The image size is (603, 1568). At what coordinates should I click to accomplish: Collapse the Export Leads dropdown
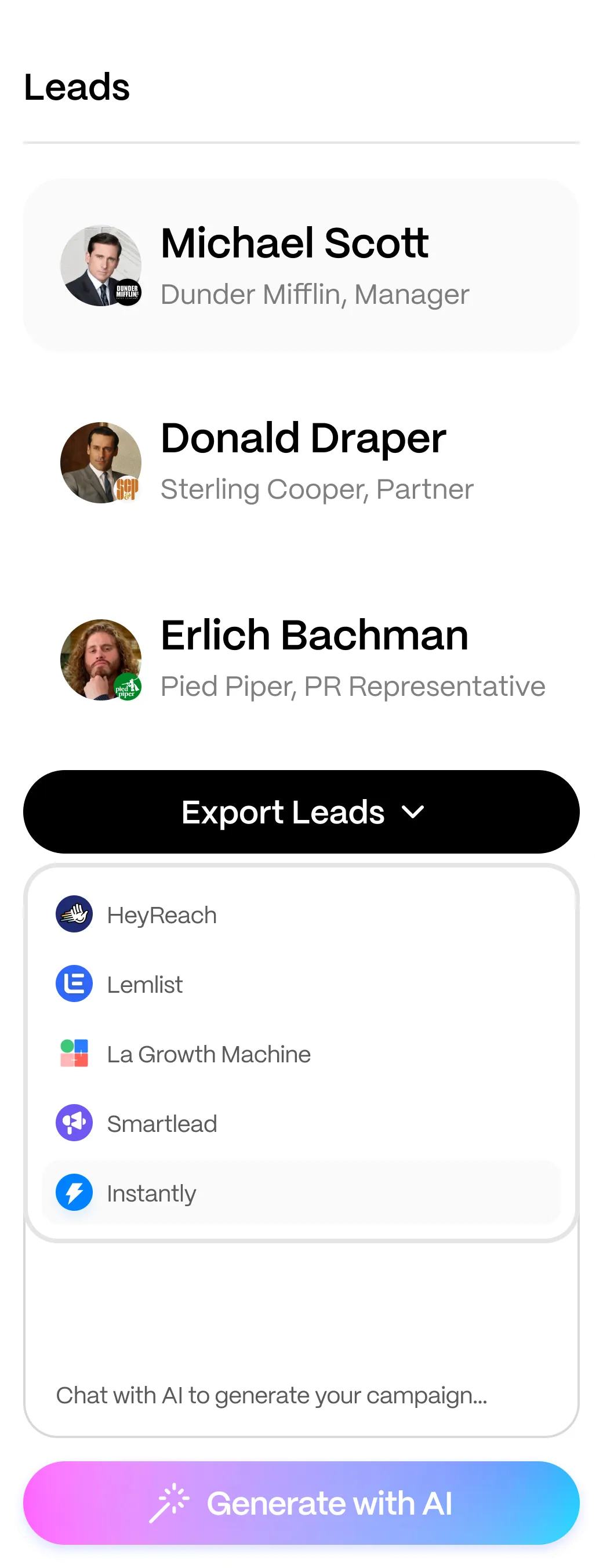[x=301, y=811]
